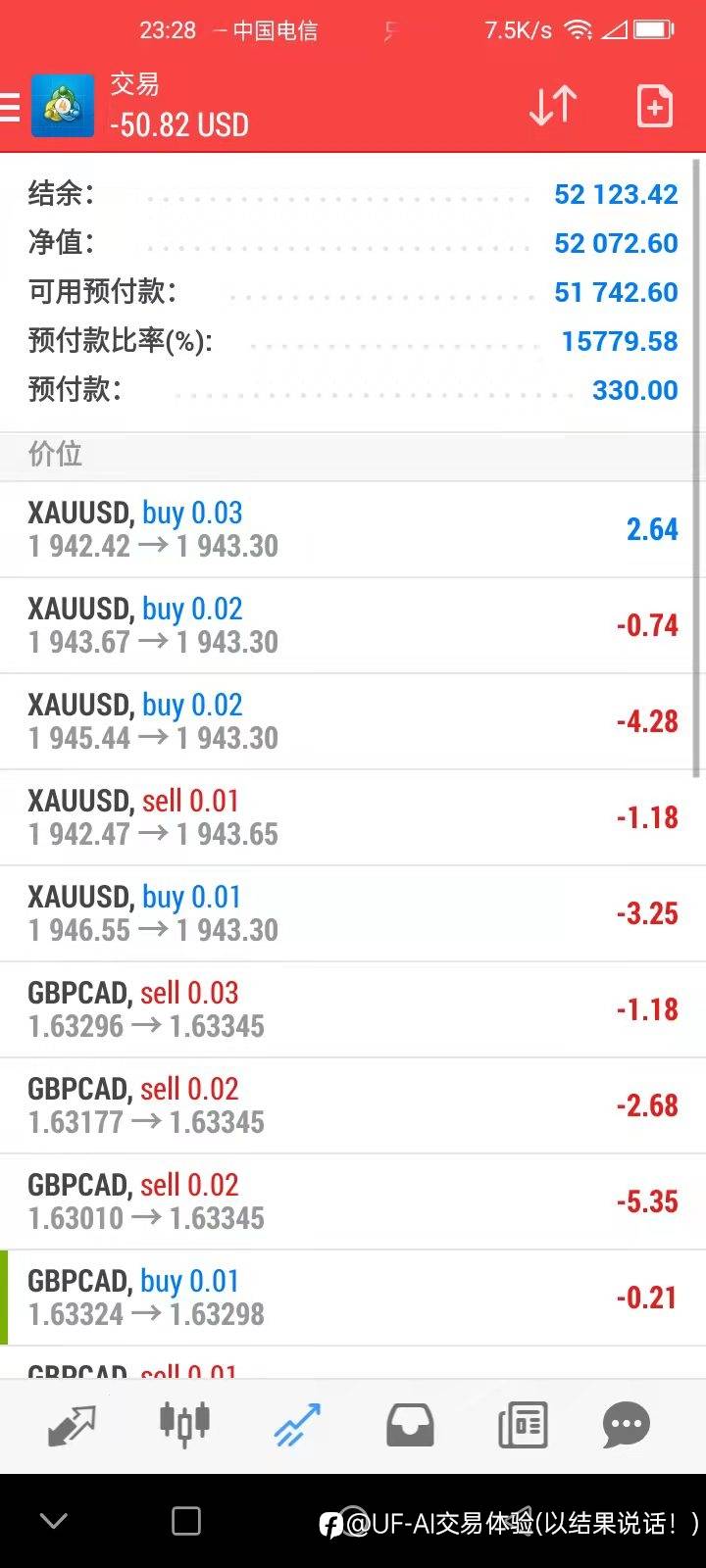Open the hamburger drawer menu

(x=9, y=106)
